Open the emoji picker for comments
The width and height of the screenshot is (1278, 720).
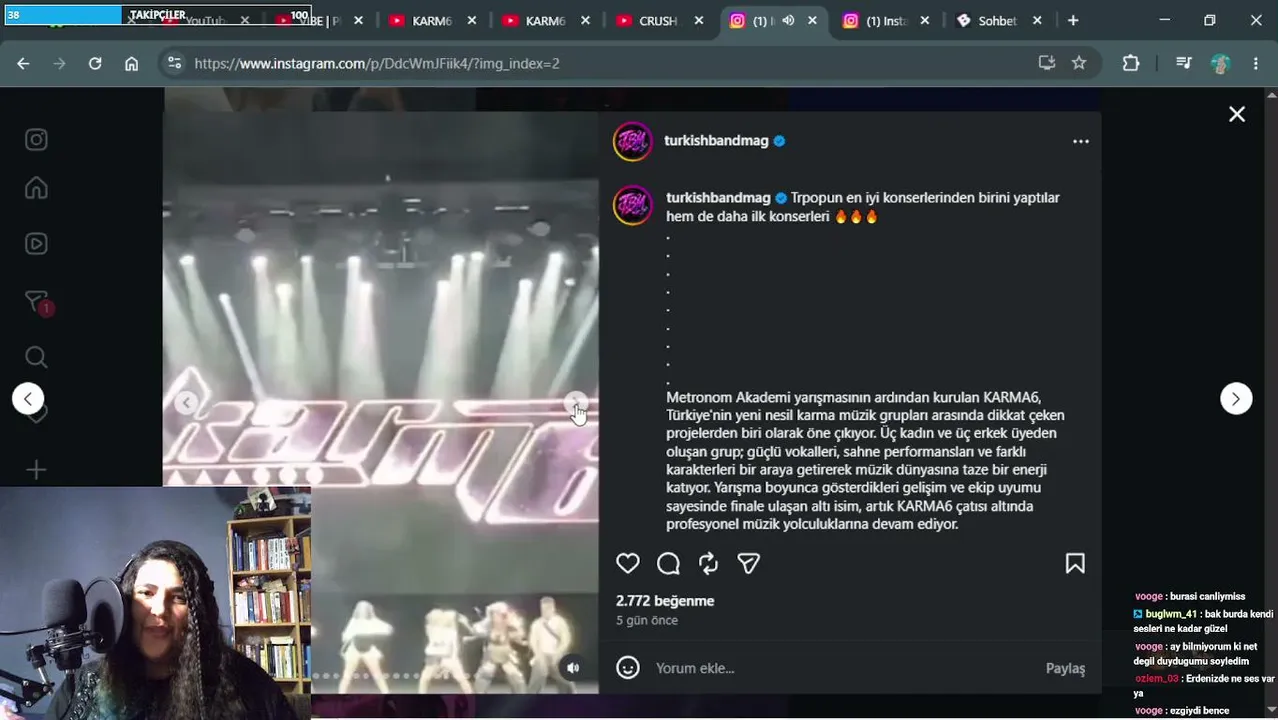click(x=628, y=668)
